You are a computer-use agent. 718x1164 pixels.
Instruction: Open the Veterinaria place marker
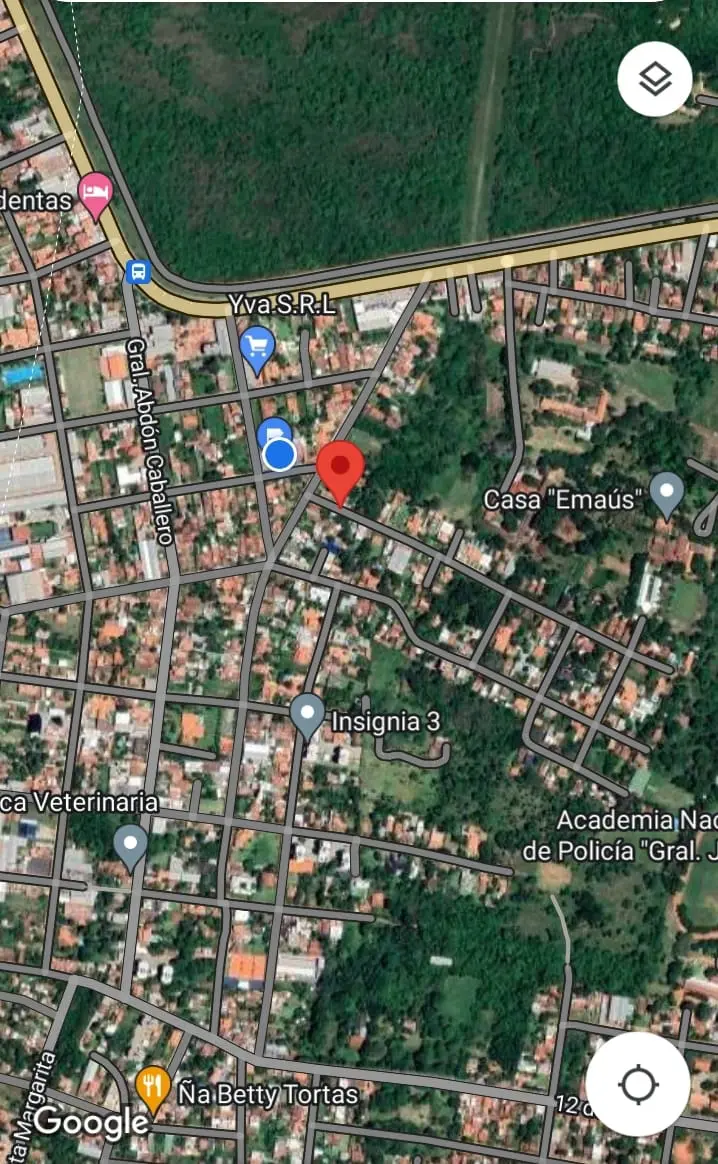click(131, 847)
